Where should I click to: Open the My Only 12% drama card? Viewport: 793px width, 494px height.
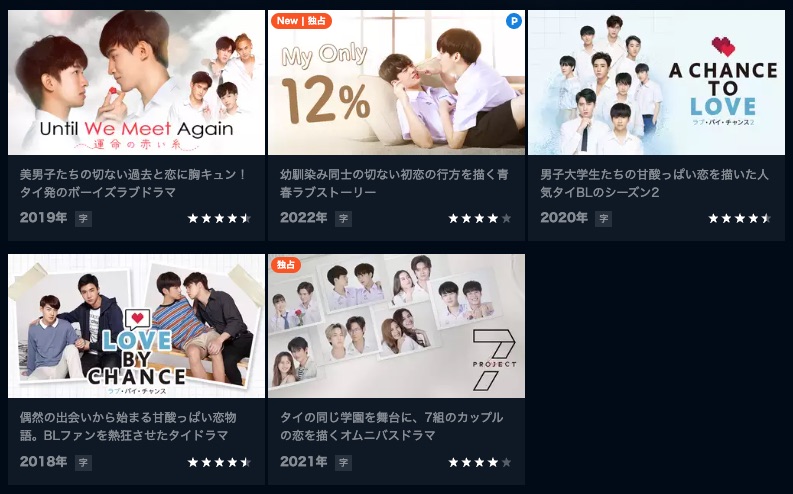[396, 84]
